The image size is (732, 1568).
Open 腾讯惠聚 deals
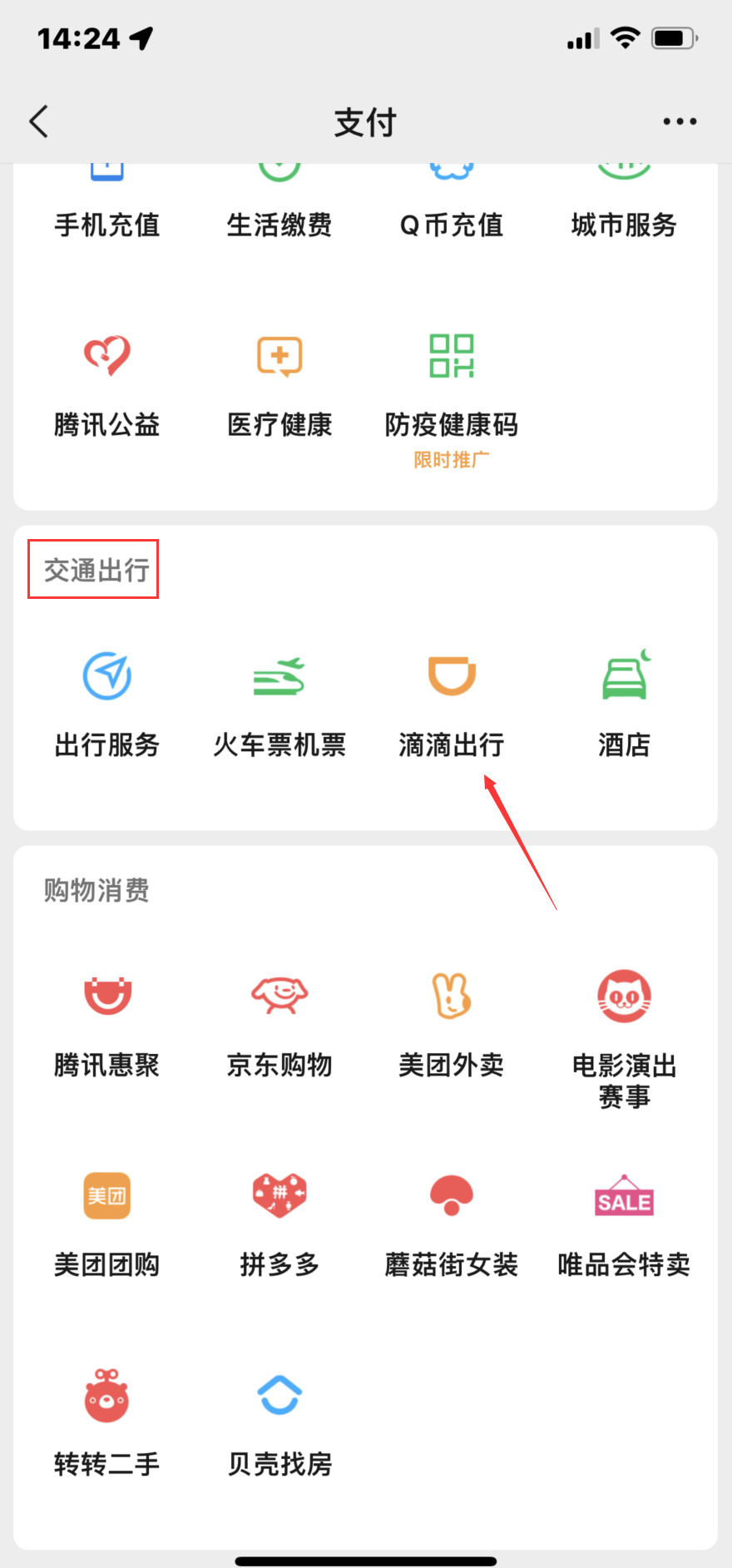[106, 1024]
